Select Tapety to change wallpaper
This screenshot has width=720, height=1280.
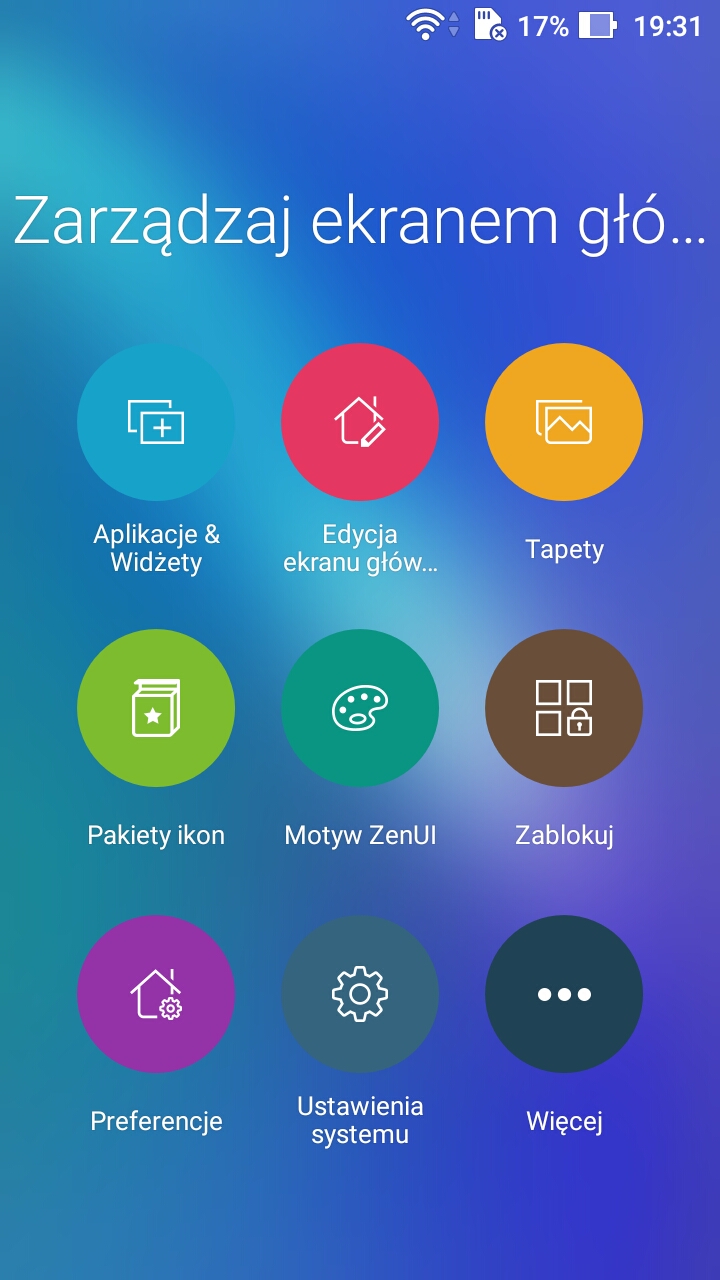[x=564, y=422]
